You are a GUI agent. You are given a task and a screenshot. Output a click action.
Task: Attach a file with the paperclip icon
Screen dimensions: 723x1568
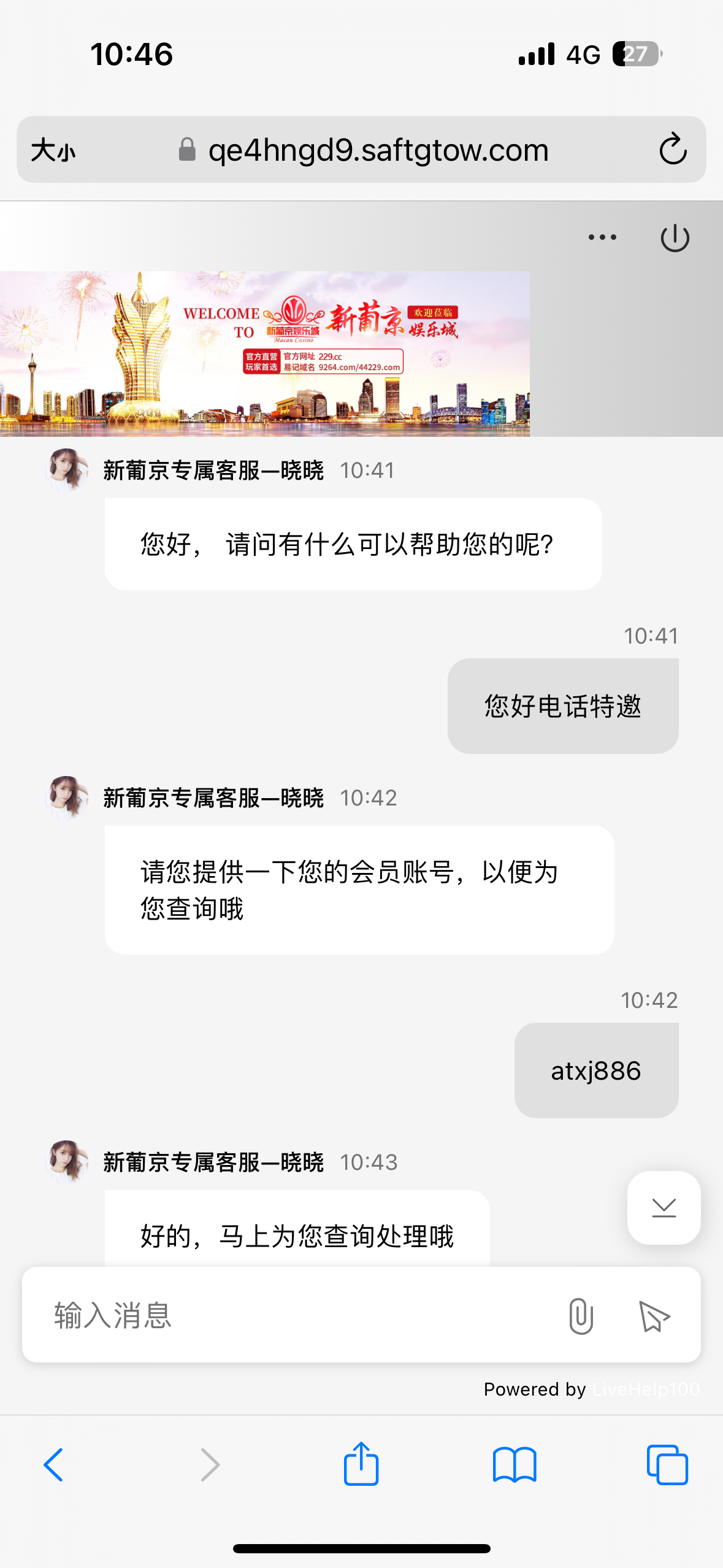point(580,1316)
